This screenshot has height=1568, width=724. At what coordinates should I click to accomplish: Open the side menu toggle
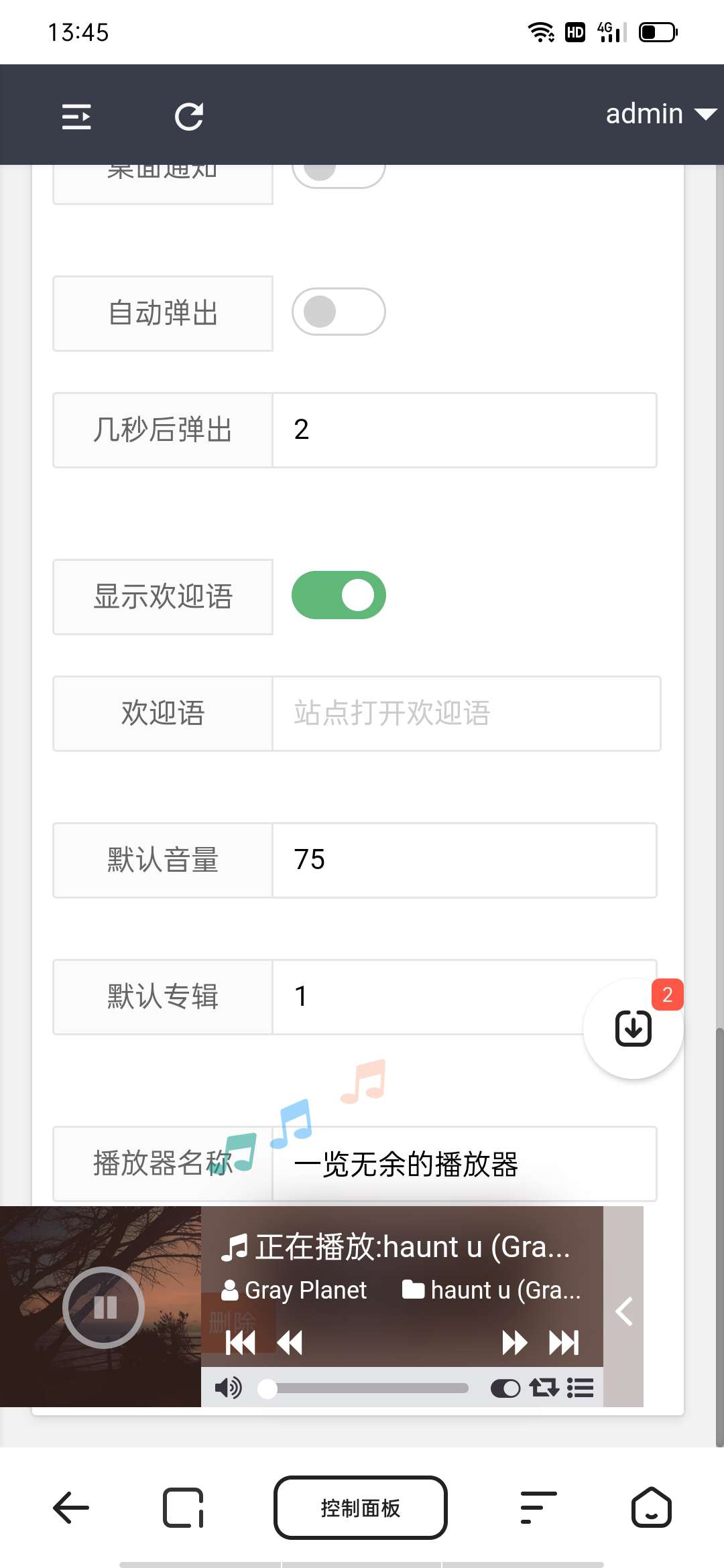[x=76, y=117]
